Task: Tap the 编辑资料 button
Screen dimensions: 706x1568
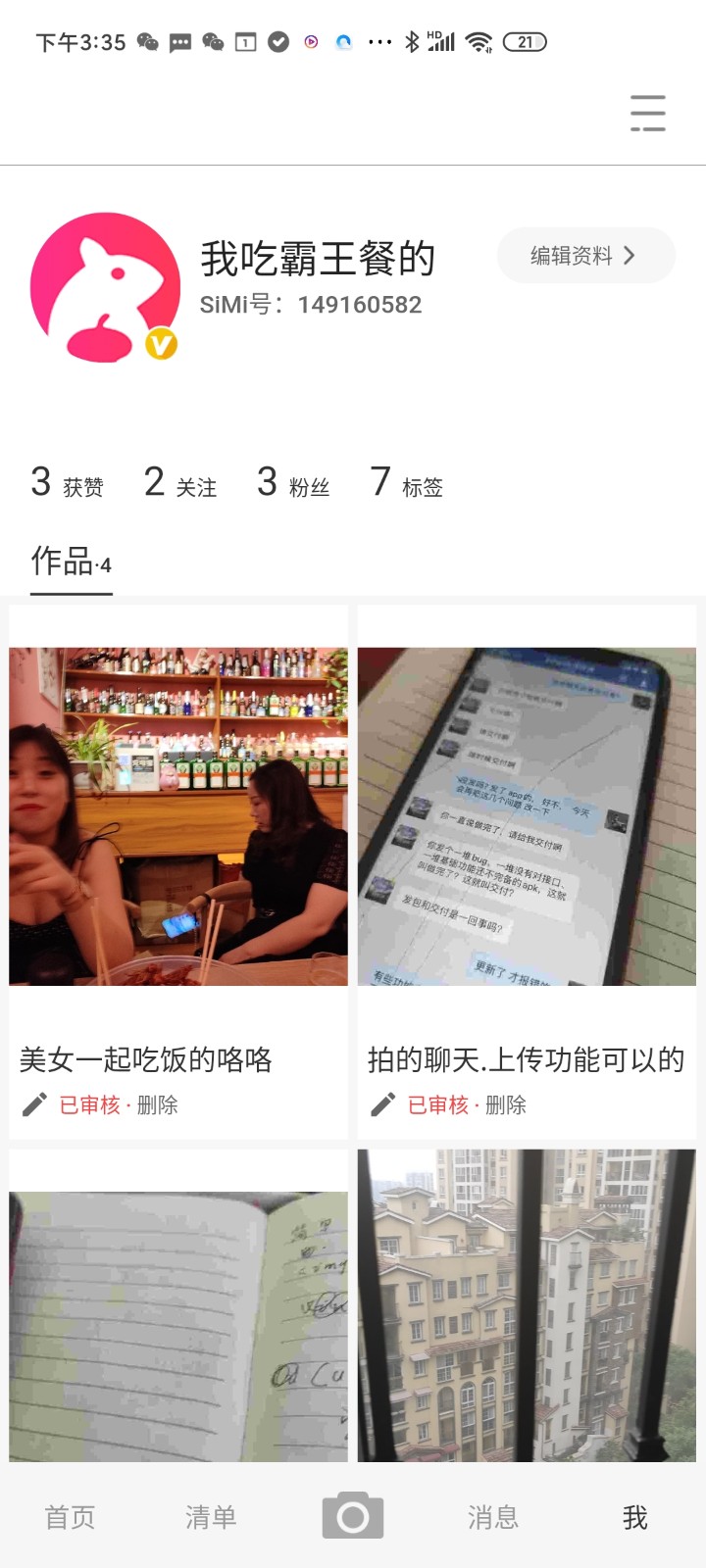Action: [585, 256]
